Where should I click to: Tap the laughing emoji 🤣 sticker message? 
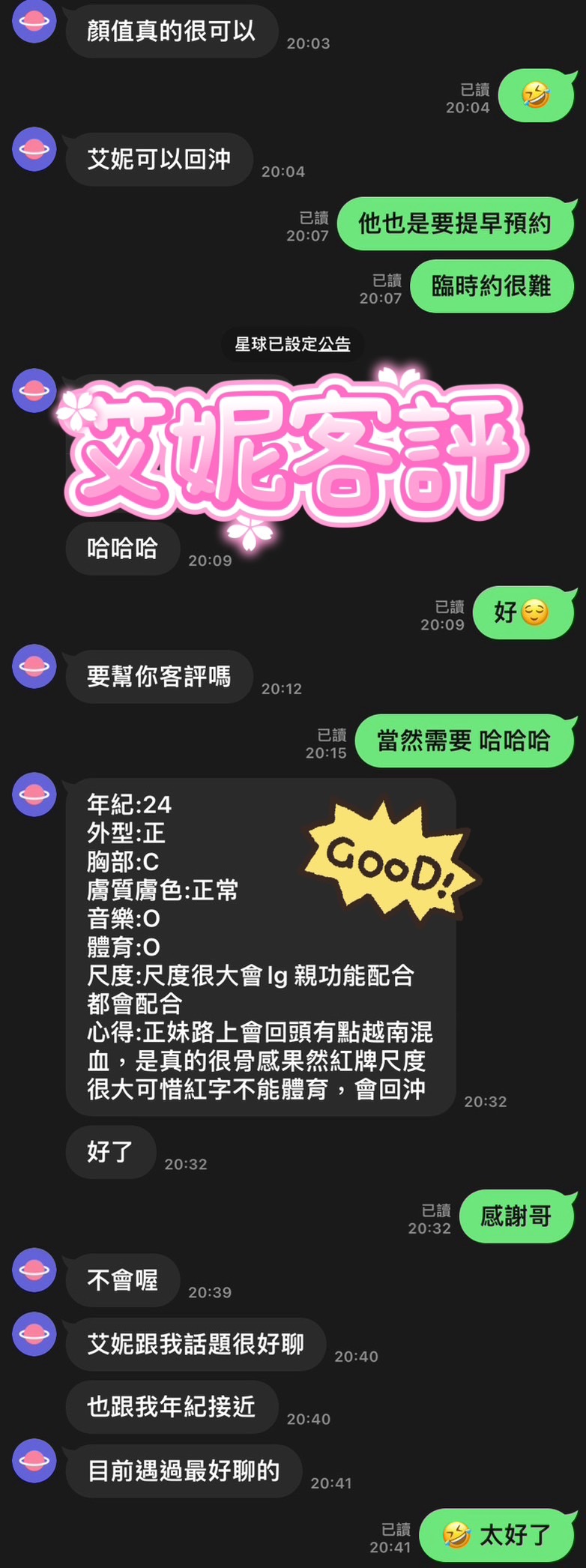[x=537, y=95]
